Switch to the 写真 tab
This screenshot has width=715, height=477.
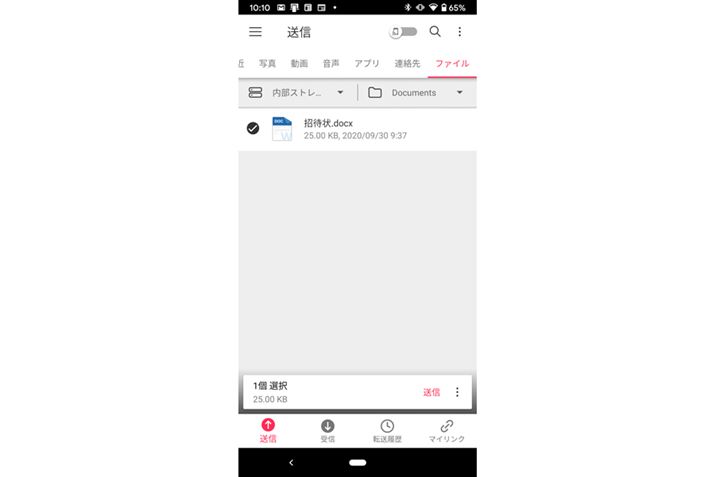coord(267,63)
